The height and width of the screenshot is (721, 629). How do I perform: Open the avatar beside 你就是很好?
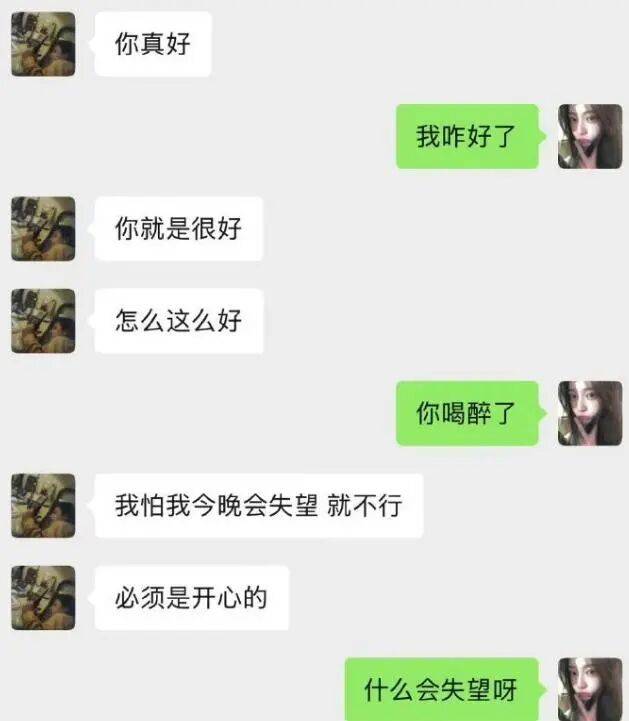[43, 228]
